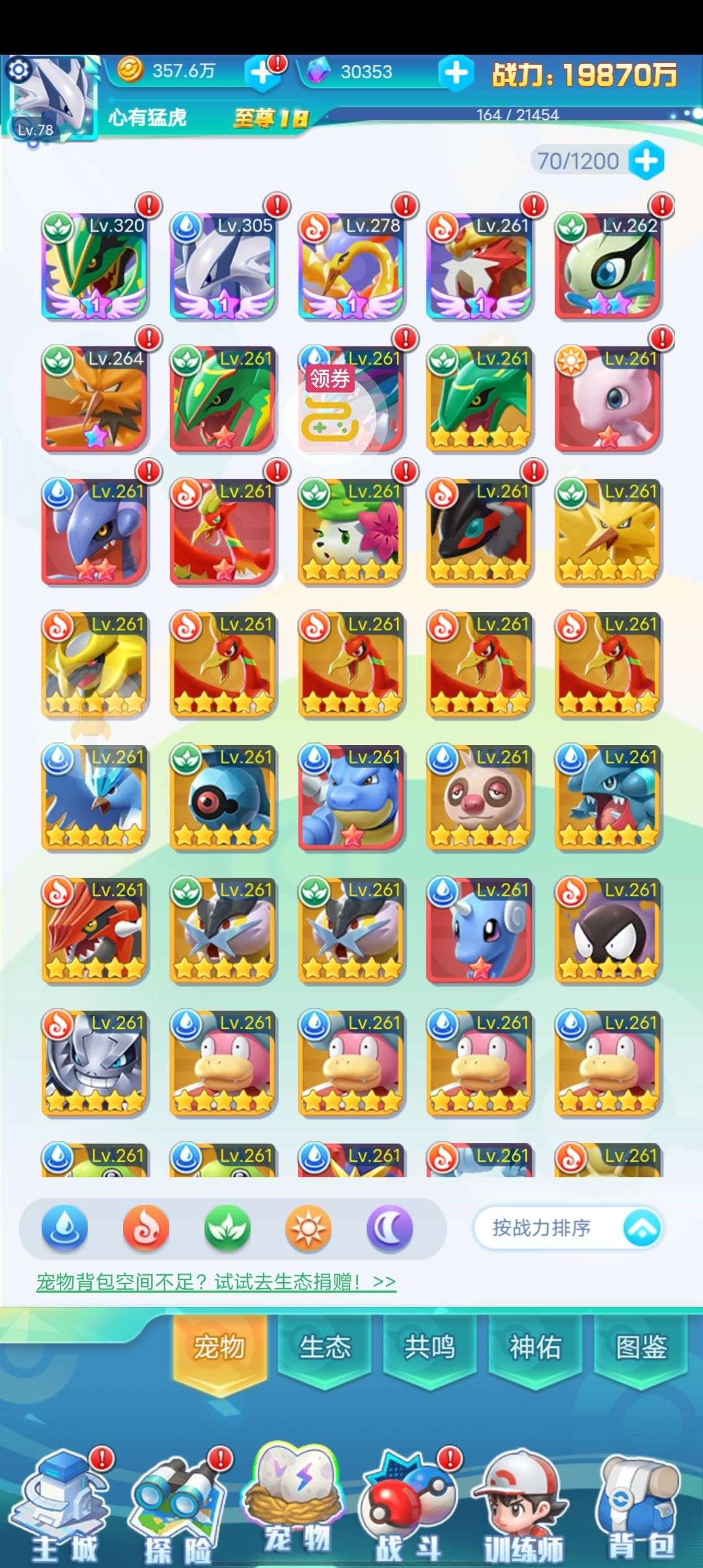Filter pets by light sun type

coord(309,1228)
